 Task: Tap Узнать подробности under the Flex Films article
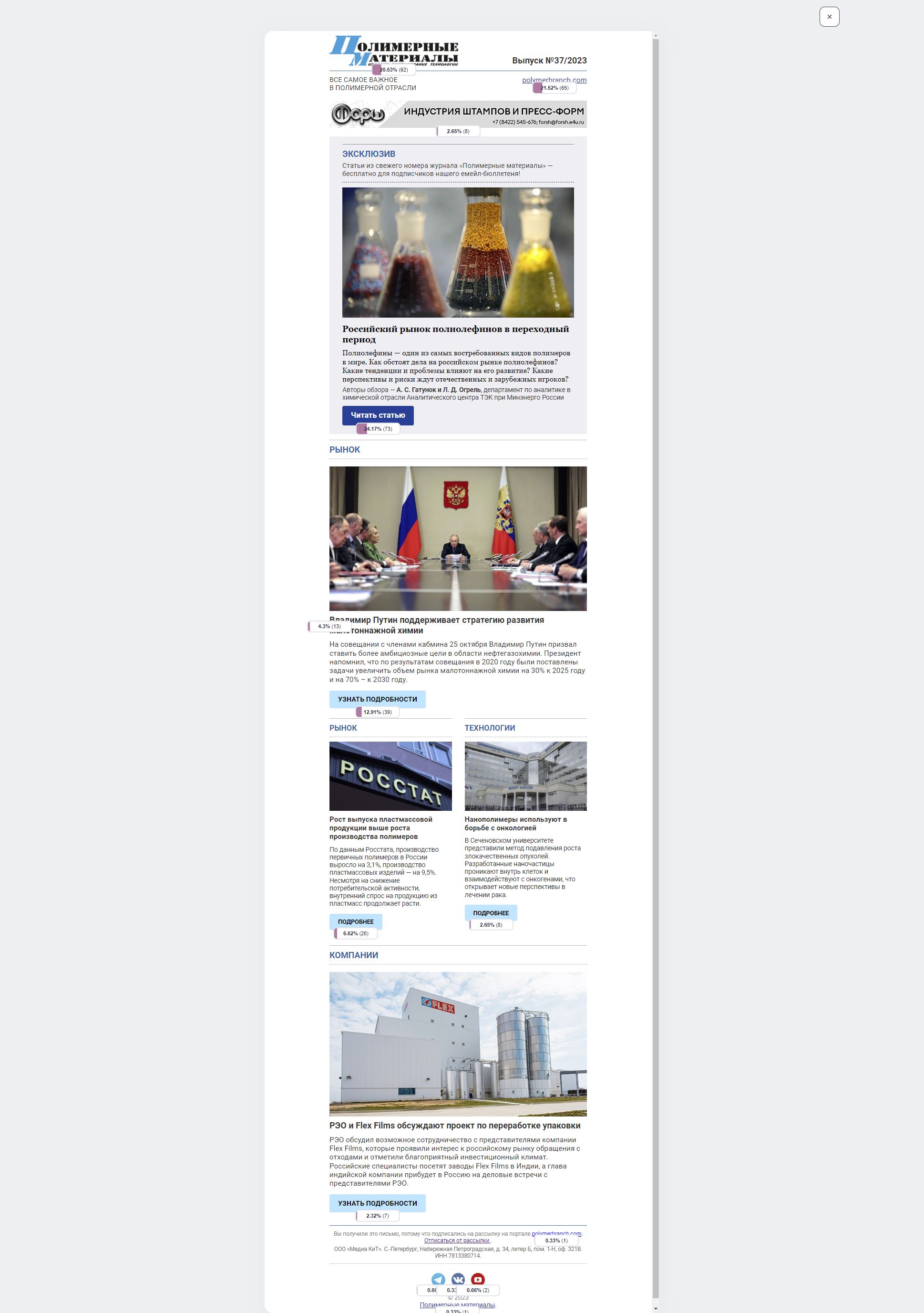click(377, 1203)
